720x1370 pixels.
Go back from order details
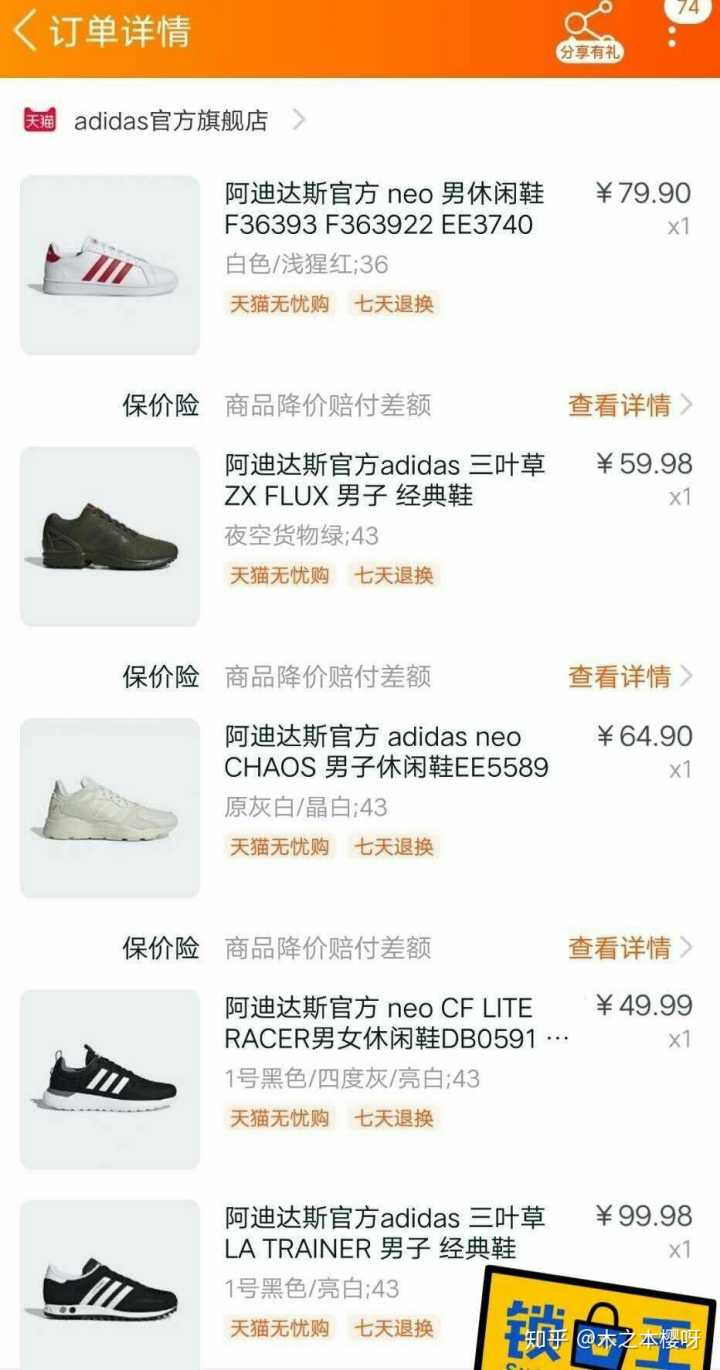[24, 31]
